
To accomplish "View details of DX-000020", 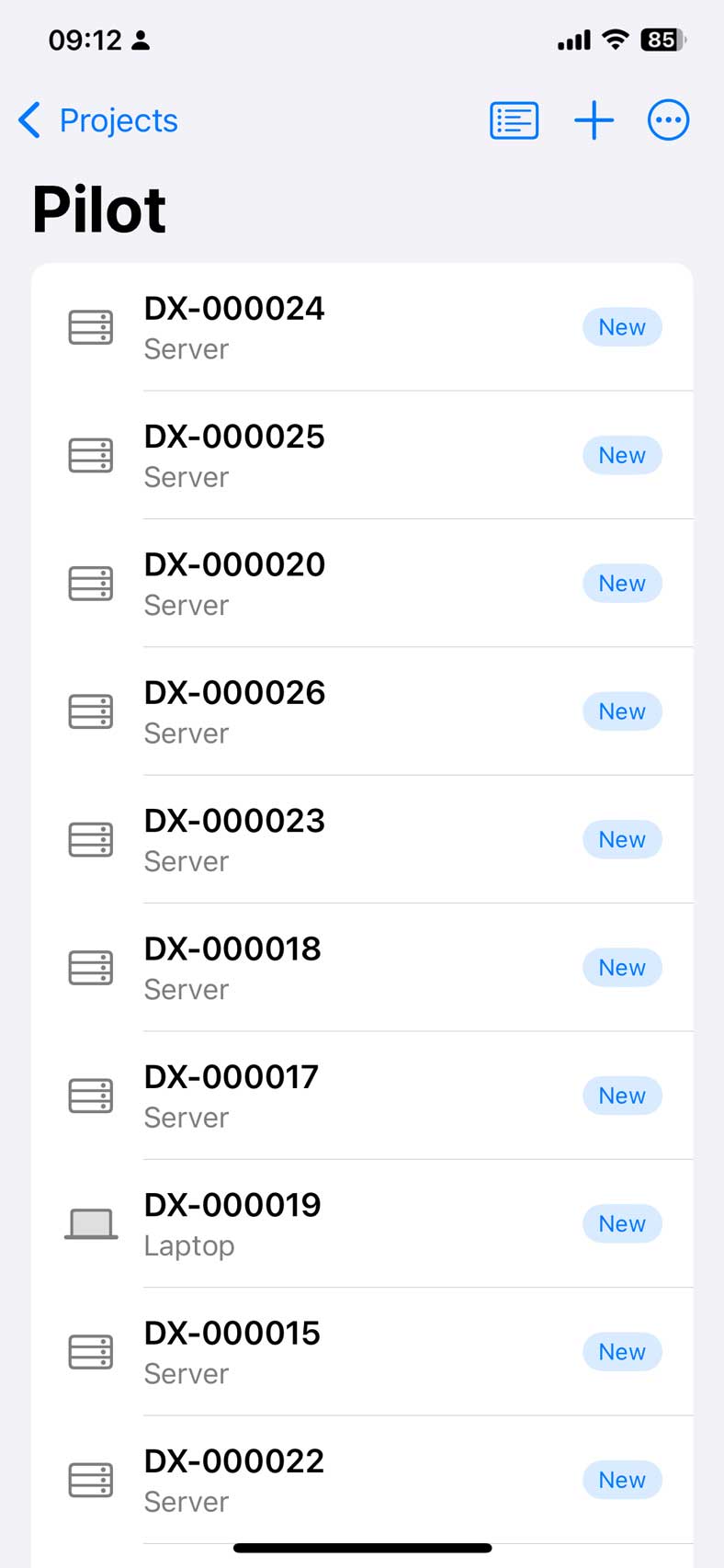I will [362, 584].
